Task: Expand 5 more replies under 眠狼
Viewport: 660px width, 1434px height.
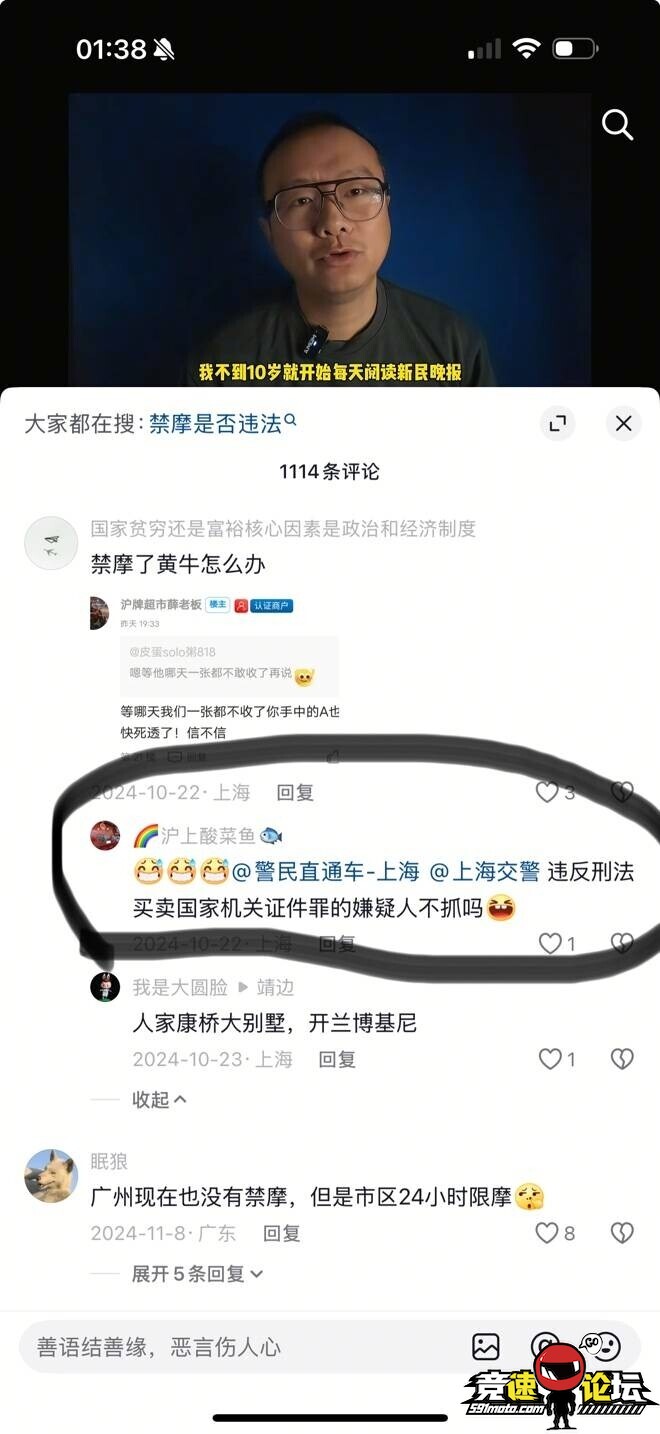Action: (x=197, y=1274)
